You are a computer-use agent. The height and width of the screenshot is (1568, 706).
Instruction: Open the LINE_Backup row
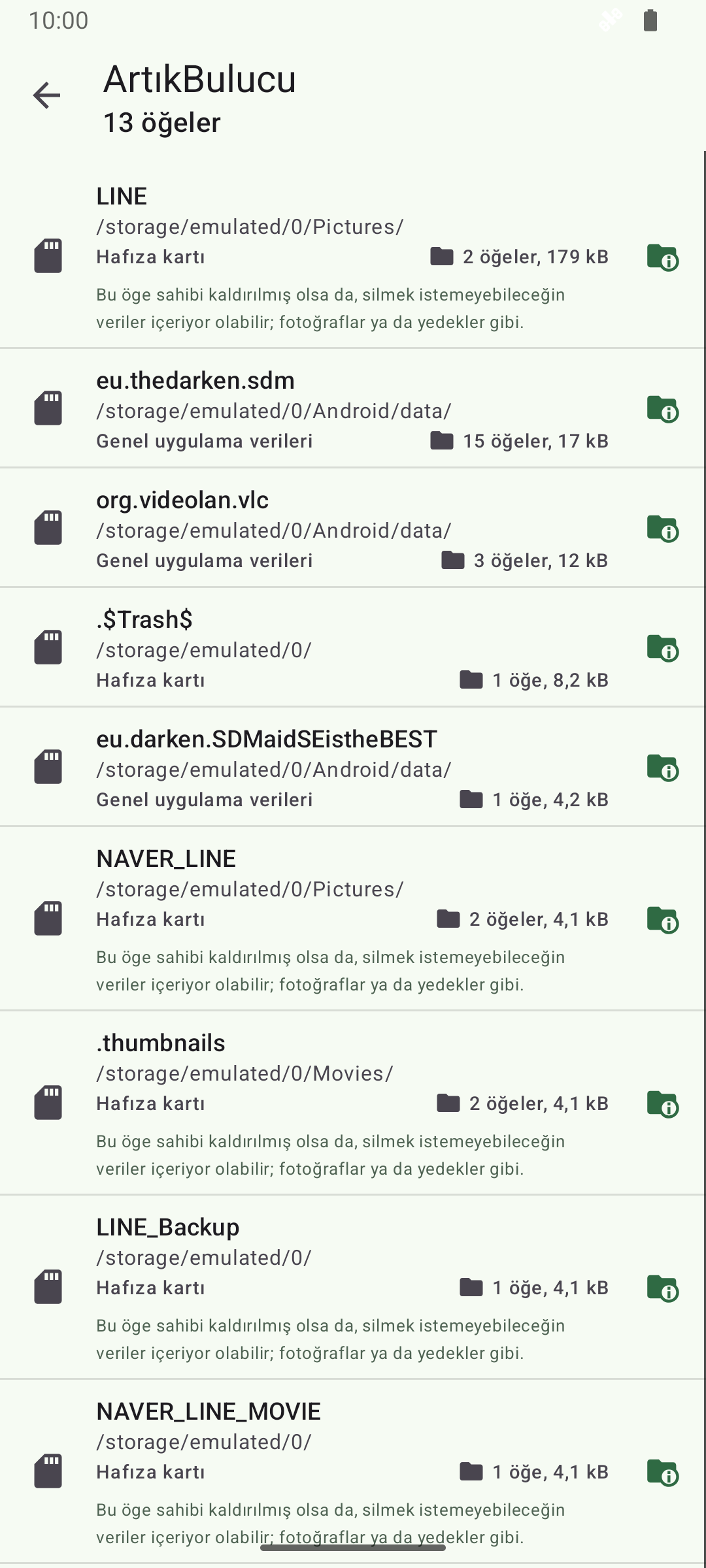tap(352, 1287)
